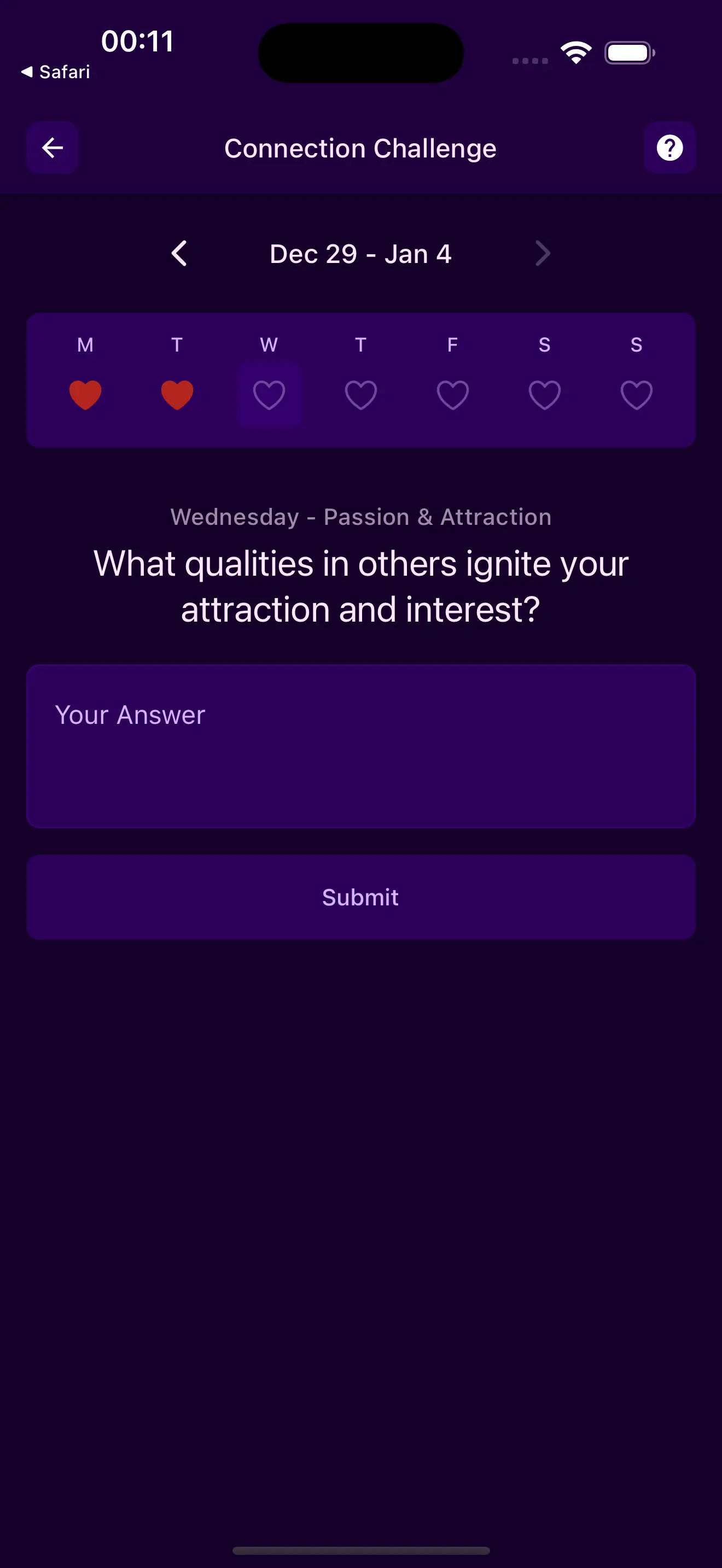Toggle the highlighted Wednesday heart

[269, 394]
